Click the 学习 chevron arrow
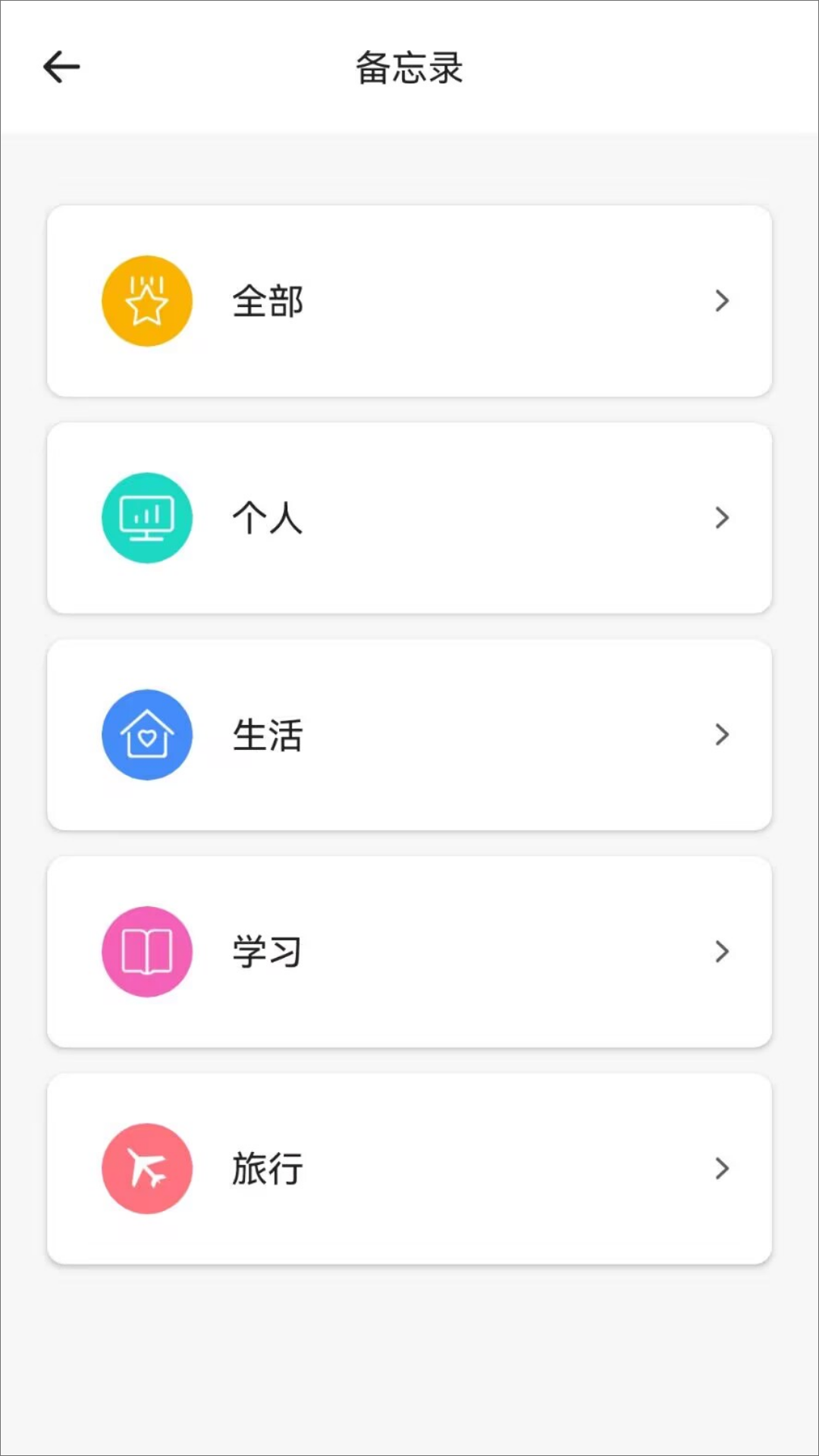The image size is (819, 1456). coord(722,952)
